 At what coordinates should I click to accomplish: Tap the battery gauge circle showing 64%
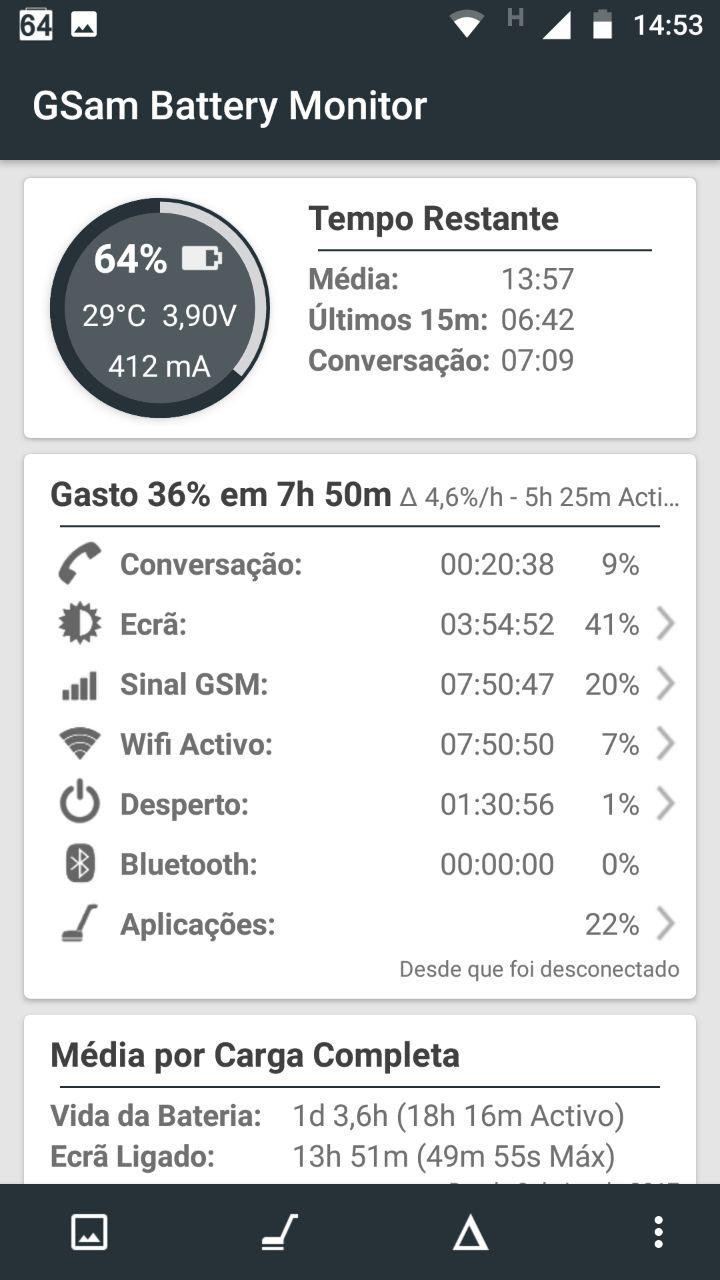159,308
